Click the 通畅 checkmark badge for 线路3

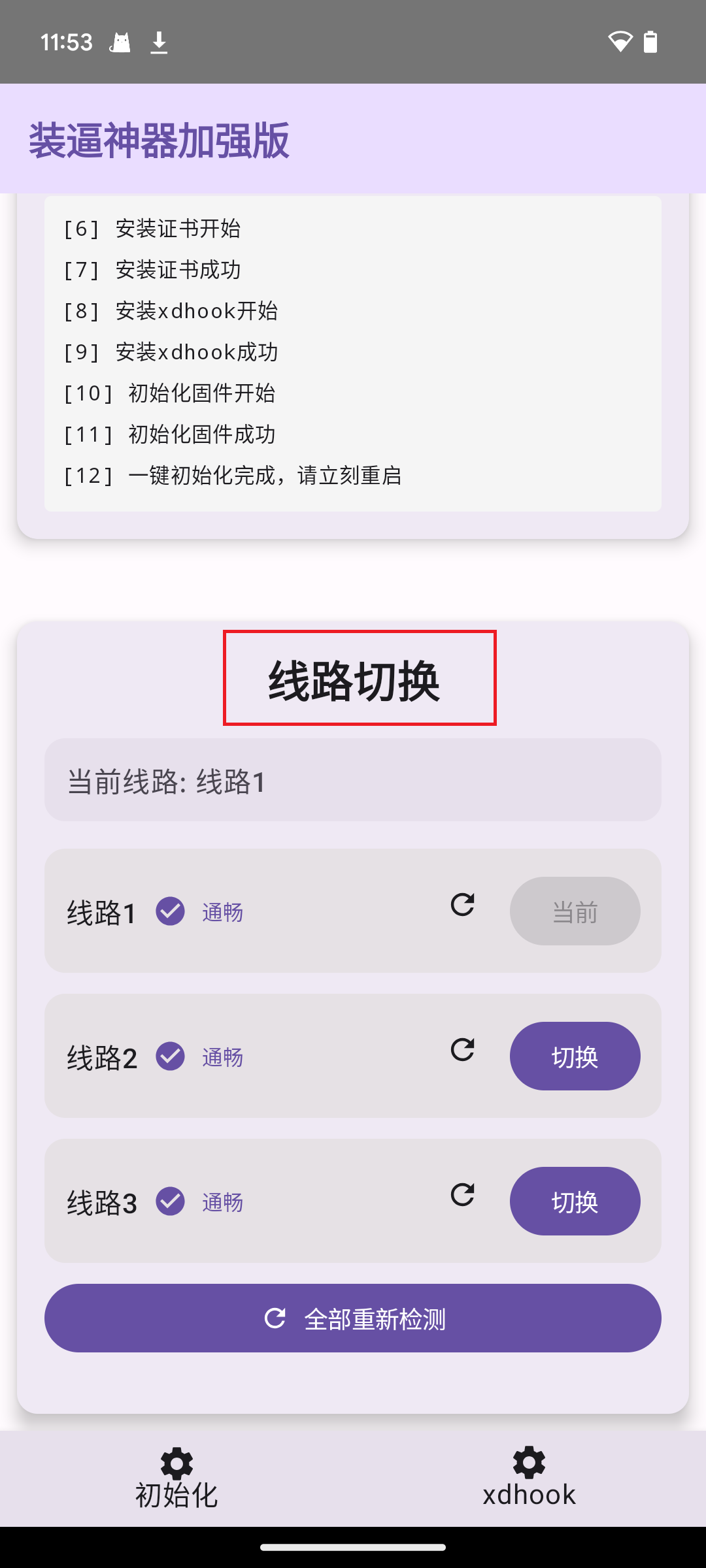[x=169, y=1201]
